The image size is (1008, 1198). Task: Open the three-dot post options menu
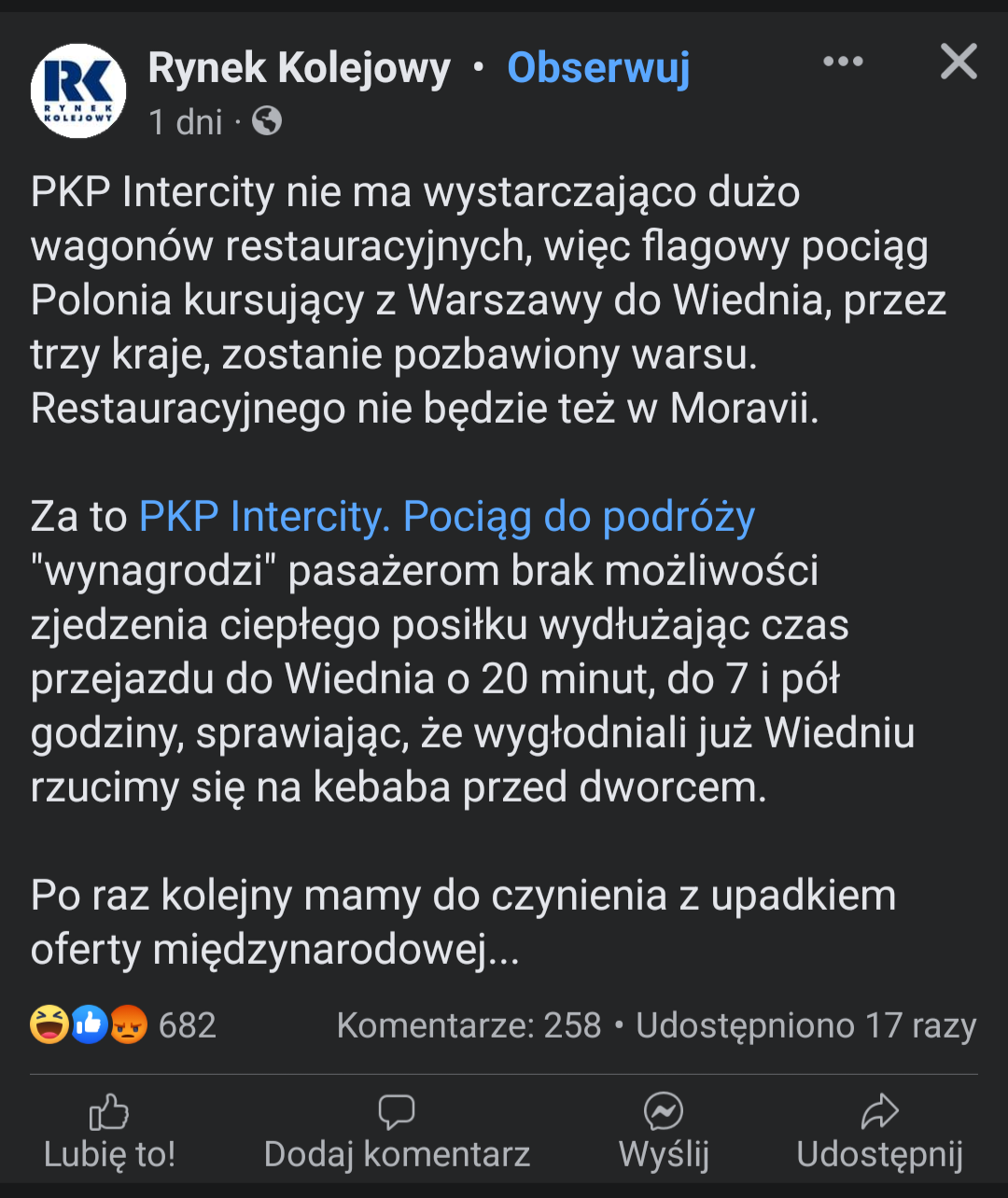(843, 63)
